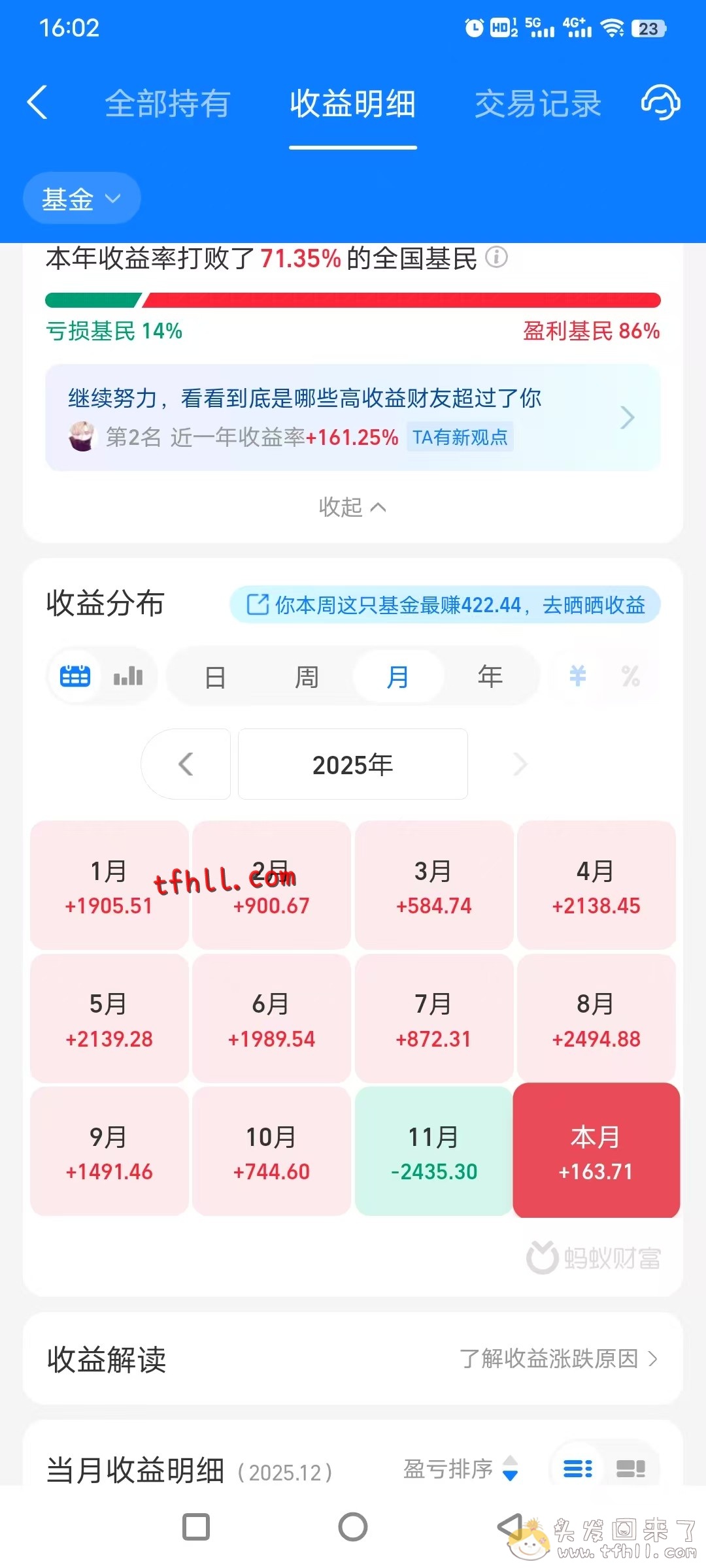Tap the info icon beside 全国基民 text
Viewport: 706px width, 1568px height.
pyautogui.click(x=498, y=258)
